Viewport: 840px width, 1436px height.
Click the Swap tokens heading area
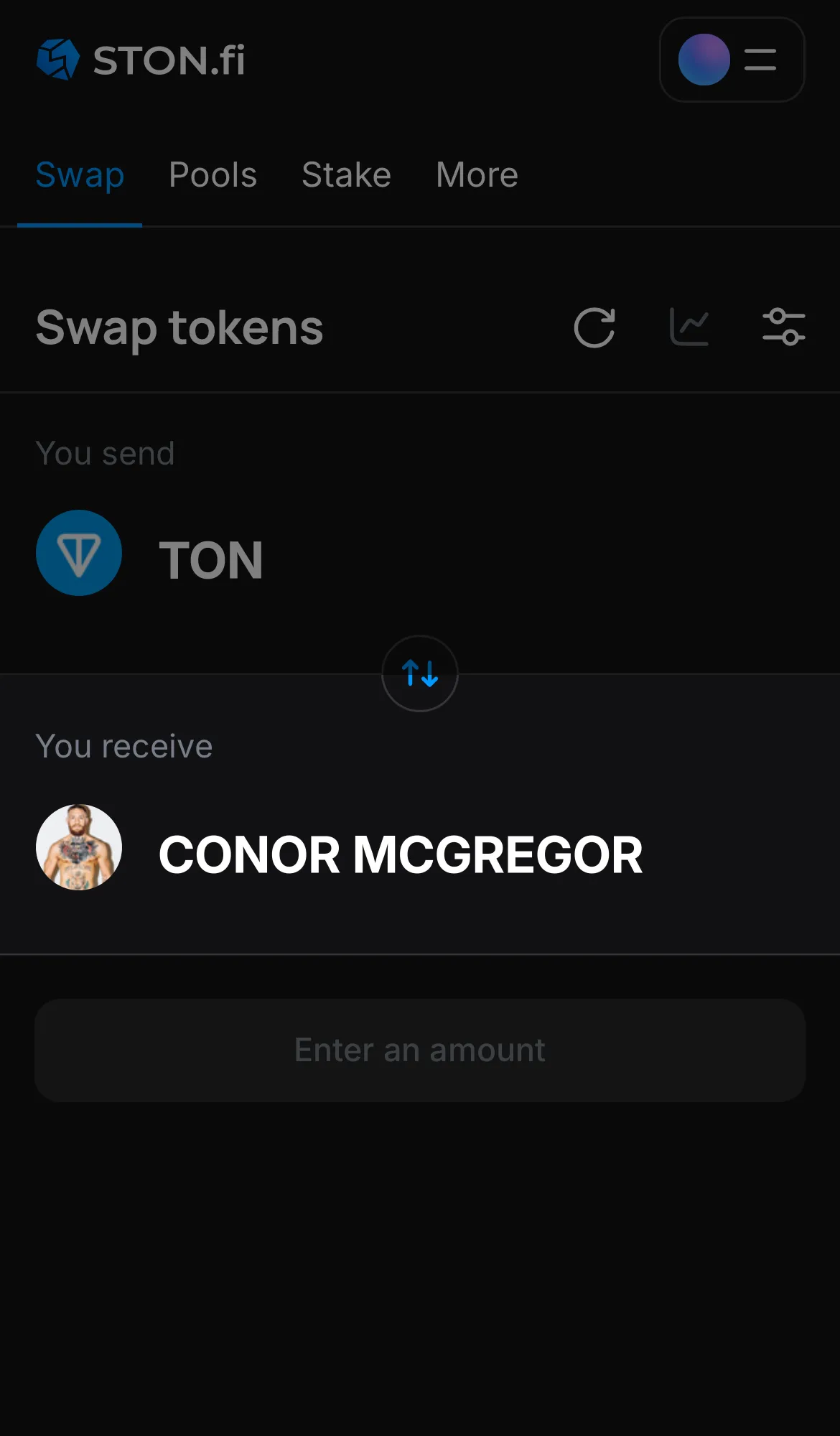click(x=179, y=328)
